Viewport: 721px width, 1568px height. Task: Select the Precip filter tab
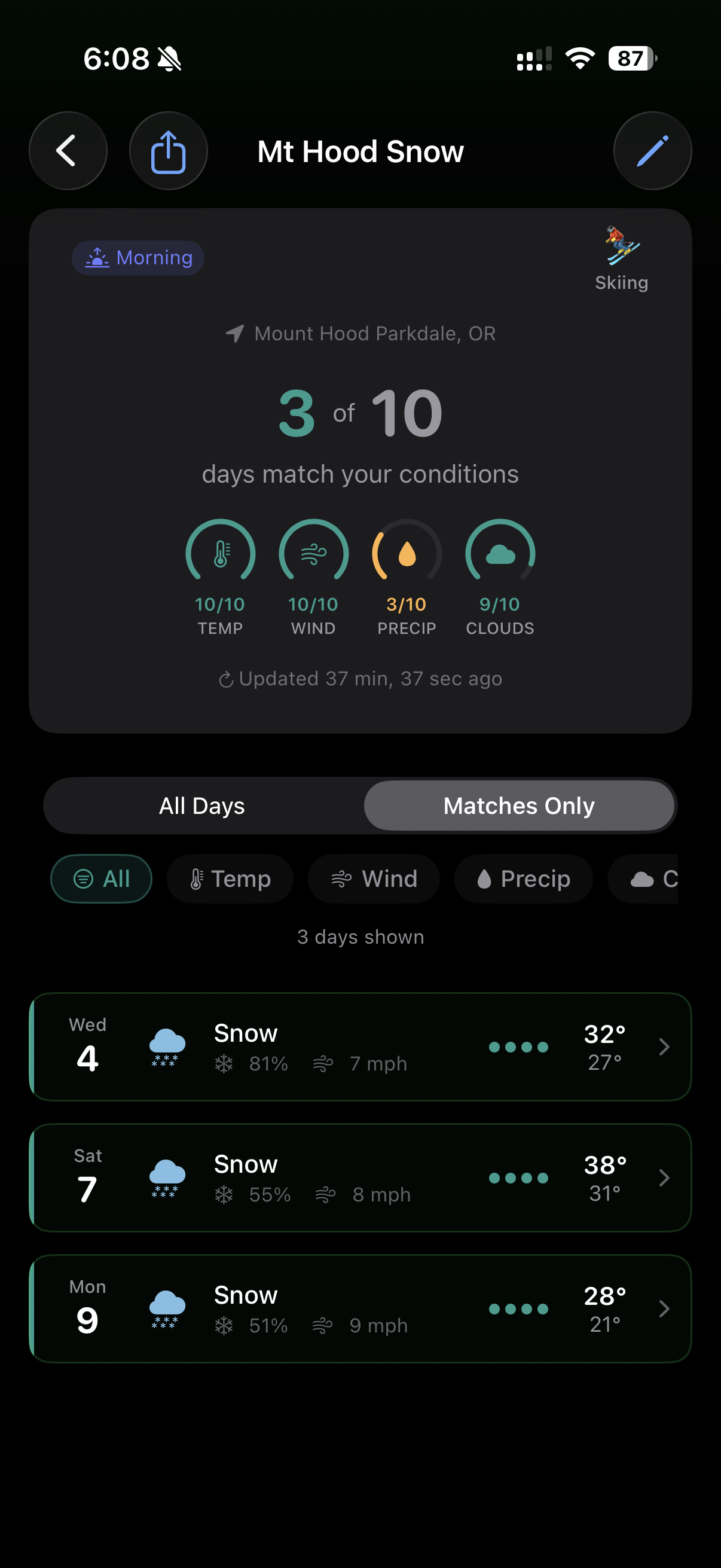tap(523, 878)
